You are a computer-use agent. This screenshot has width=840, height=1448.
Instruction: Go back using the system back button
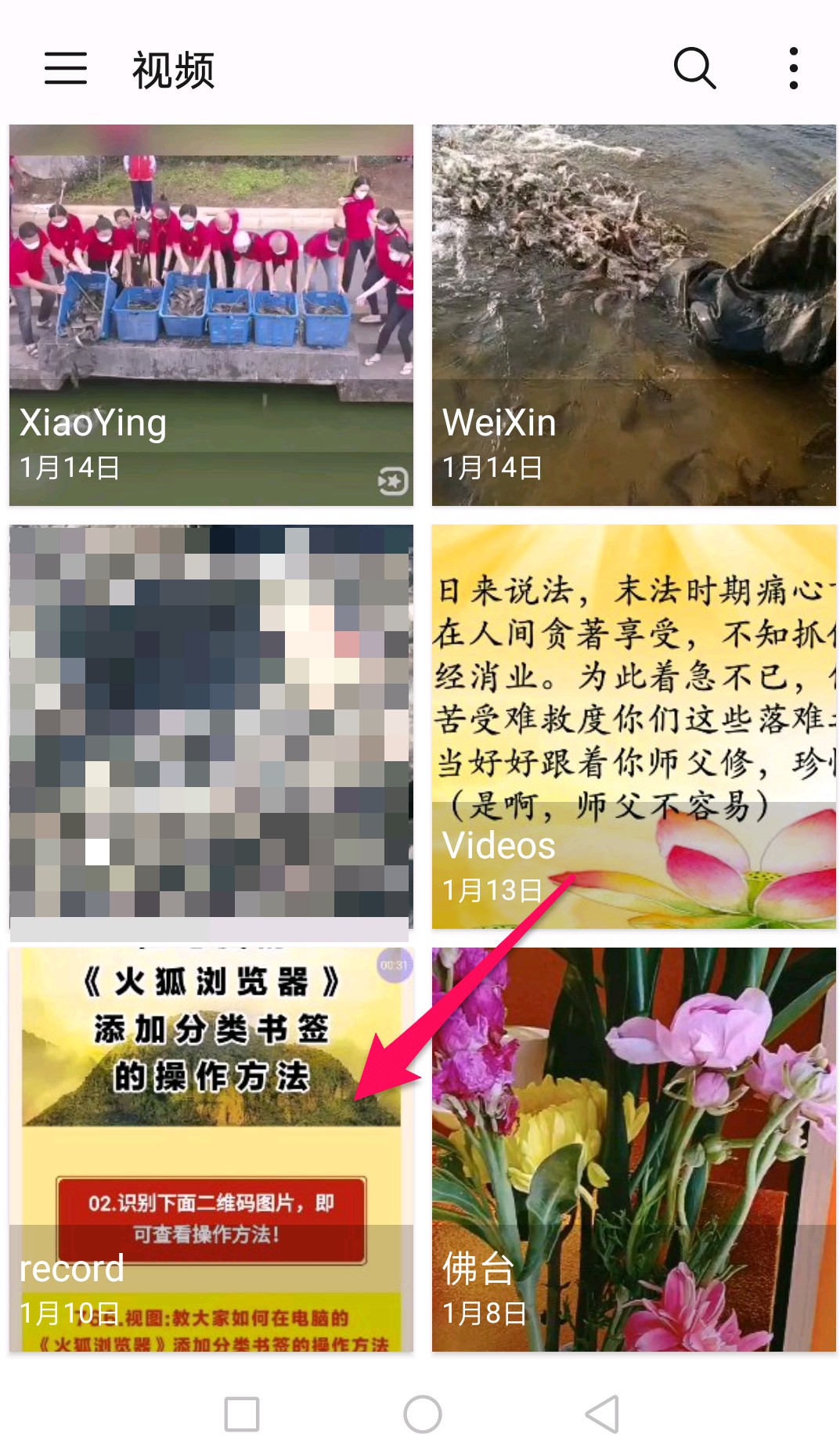coord(602,1414)
